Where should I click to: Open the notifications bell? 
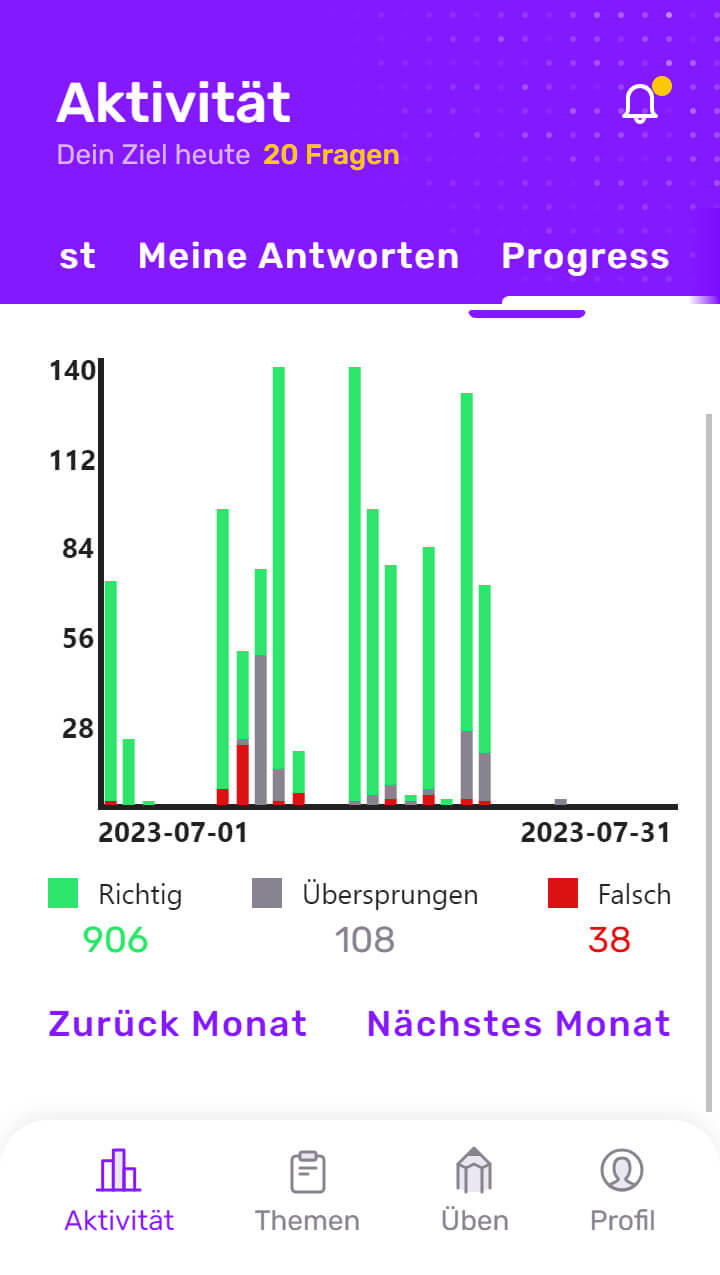click(x=640, y=104)
